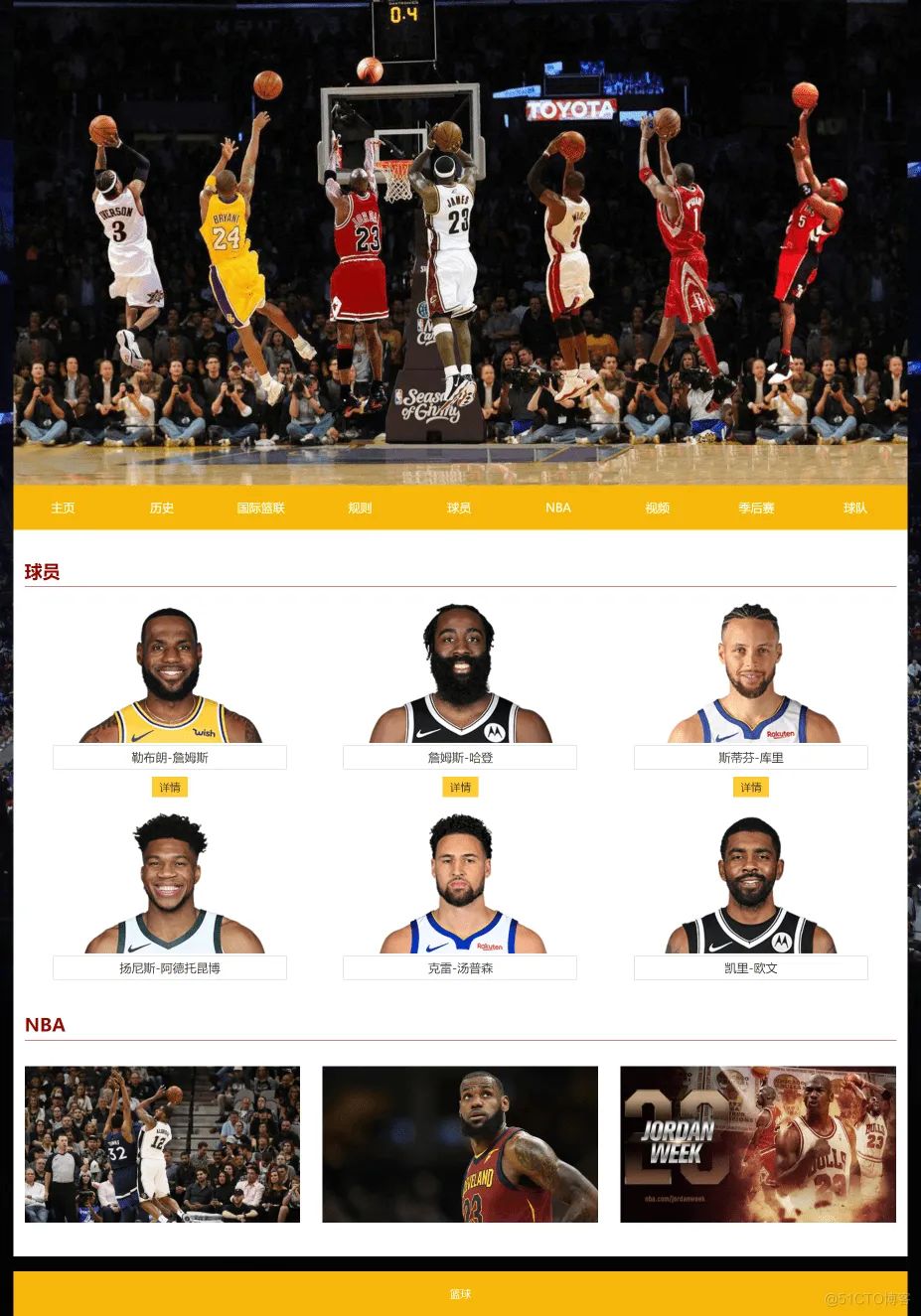Select the 克雷-汤普森 player card
The image size is (921, 1316).
460,894
